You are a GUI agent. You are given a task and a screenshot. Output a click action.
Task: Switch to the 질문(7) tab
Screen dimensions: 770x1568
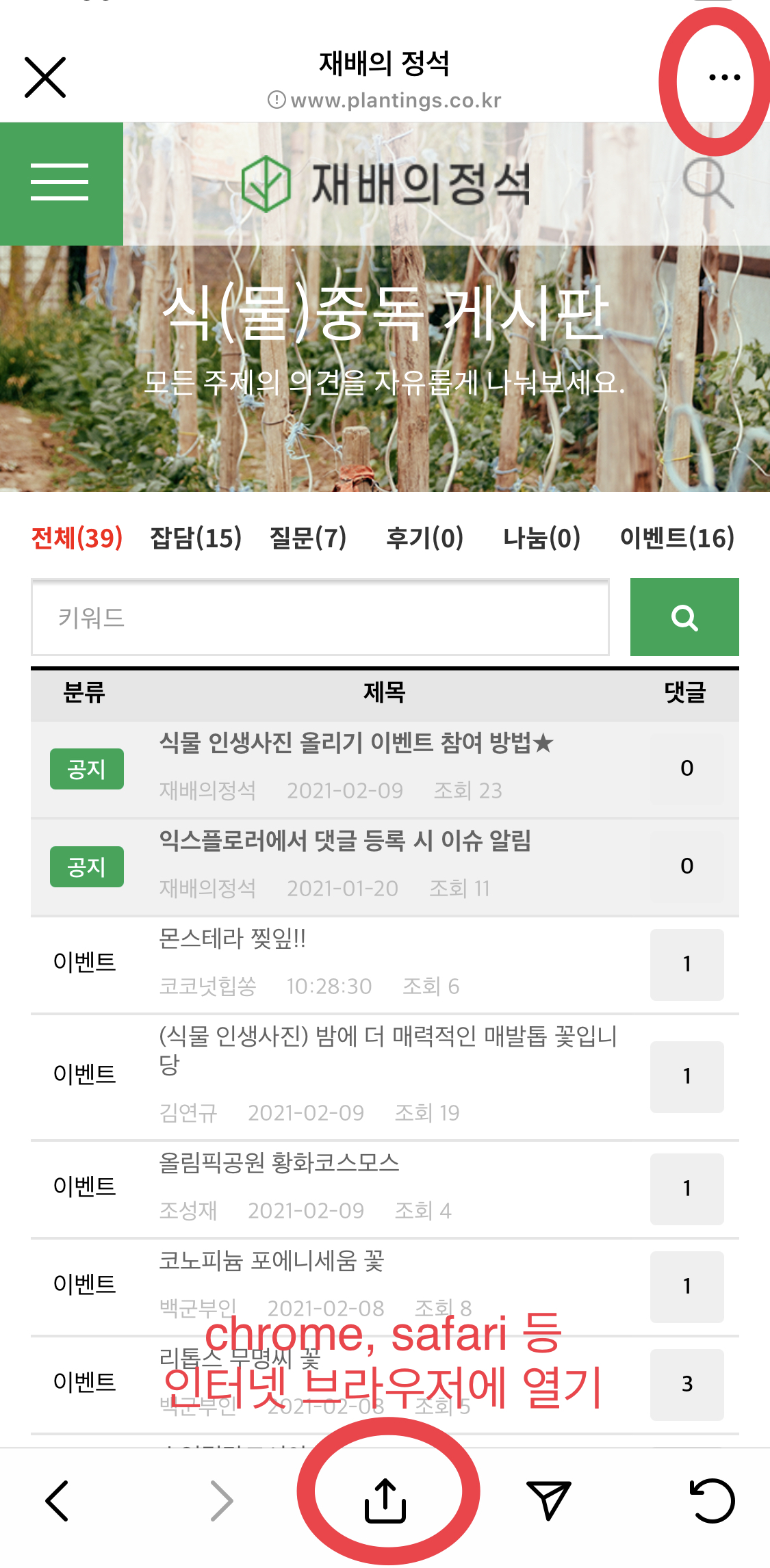pyautogui.click(x=308, y=538)
